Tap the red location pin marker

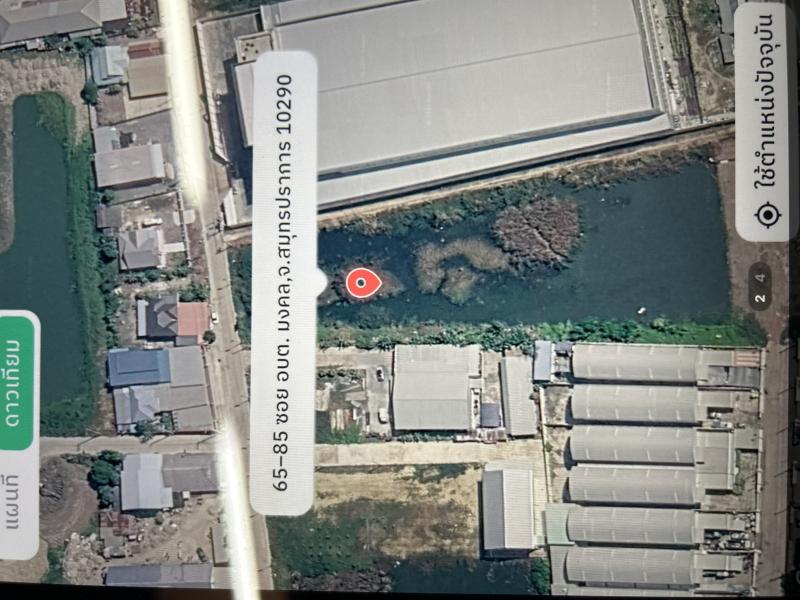(362, 283)
